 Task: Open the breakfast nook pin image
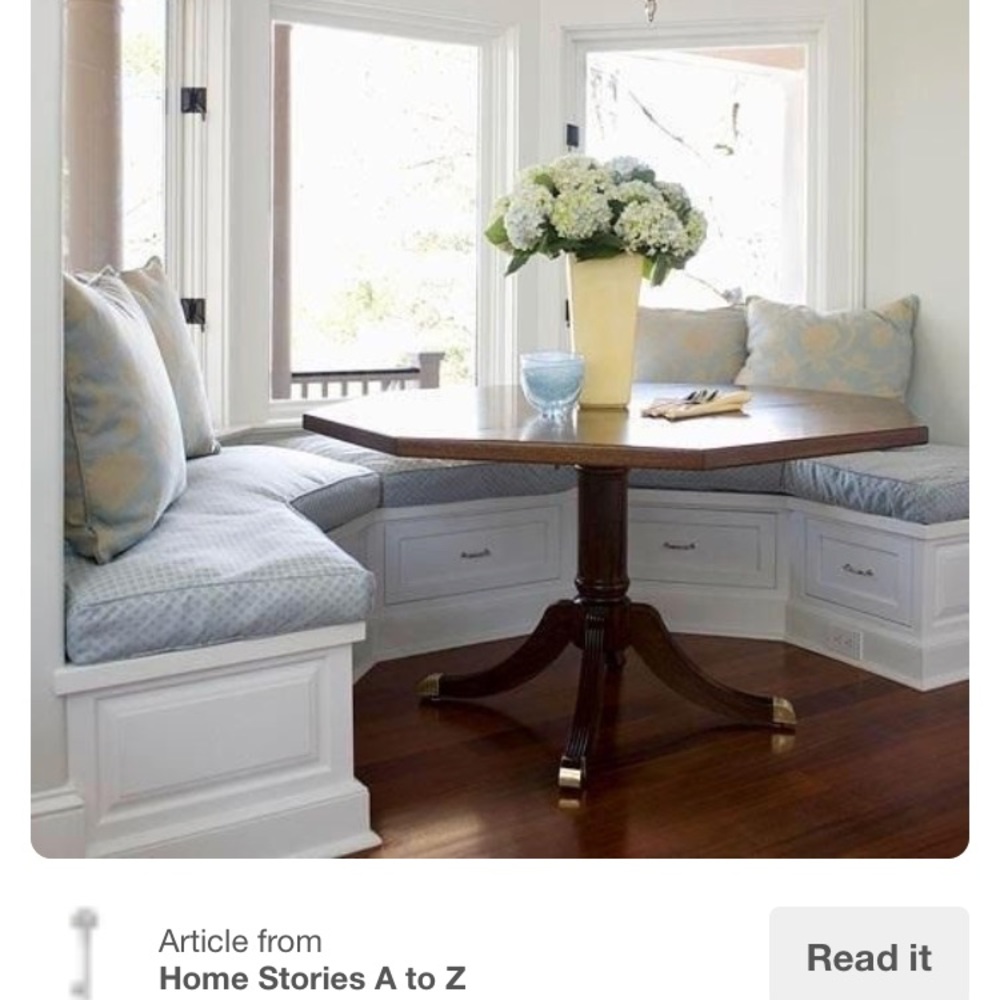500,428
